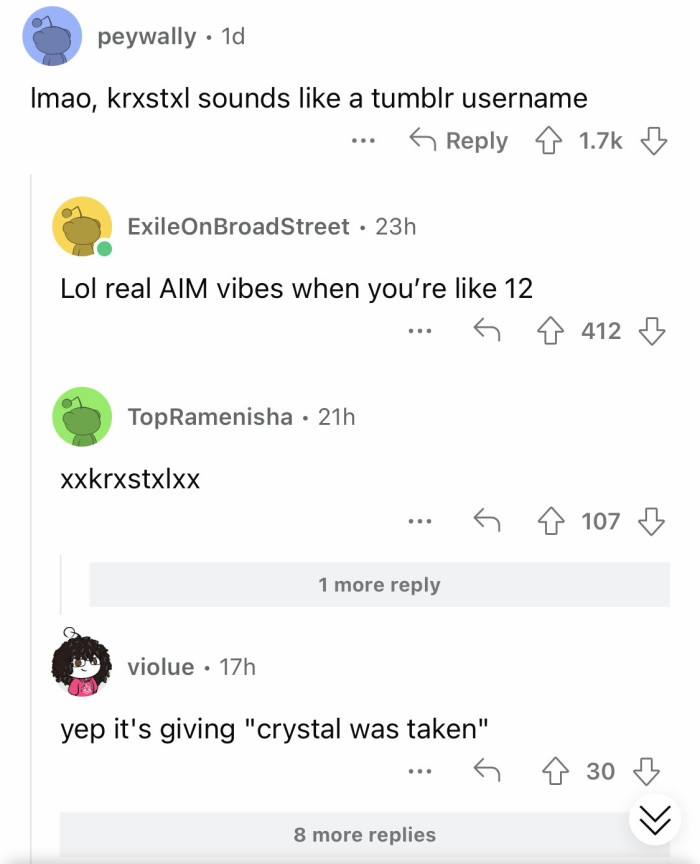This screenshot has width=700, height=864.
Task: View TopRamenisha's profile
Action: point(210,417)
